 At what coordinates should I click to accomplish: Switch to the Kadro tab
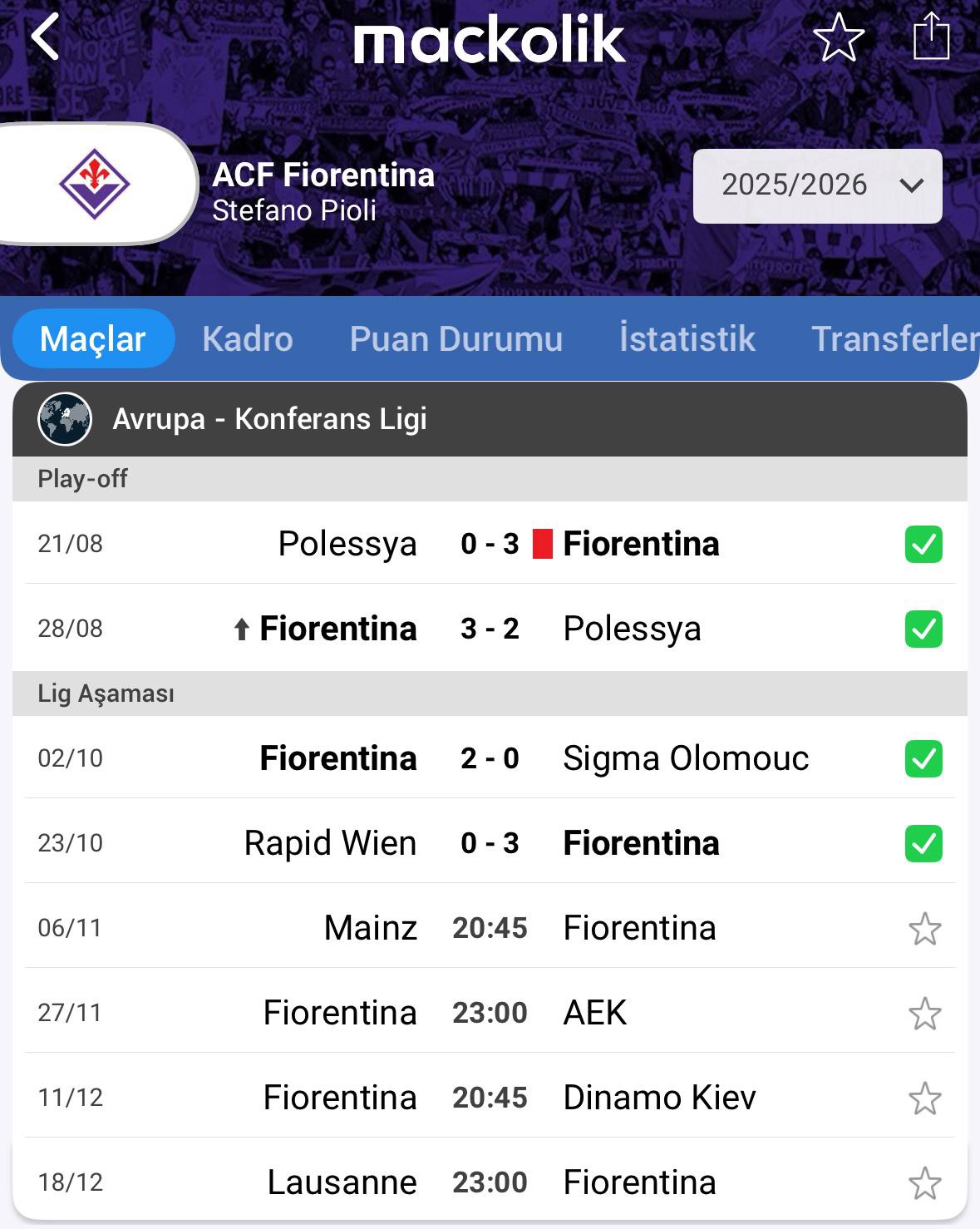247,339
